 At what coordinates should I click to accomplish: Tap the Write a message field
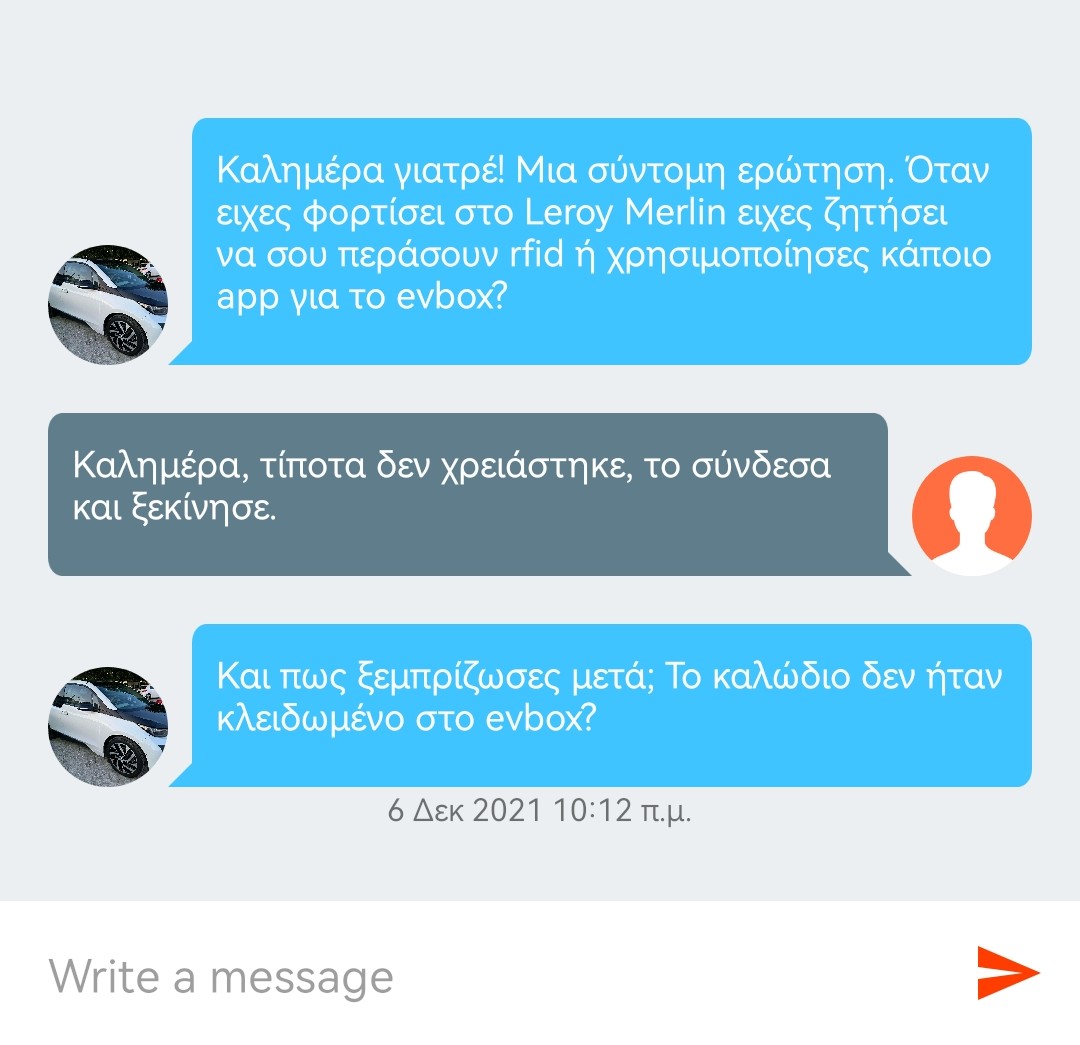480,976
